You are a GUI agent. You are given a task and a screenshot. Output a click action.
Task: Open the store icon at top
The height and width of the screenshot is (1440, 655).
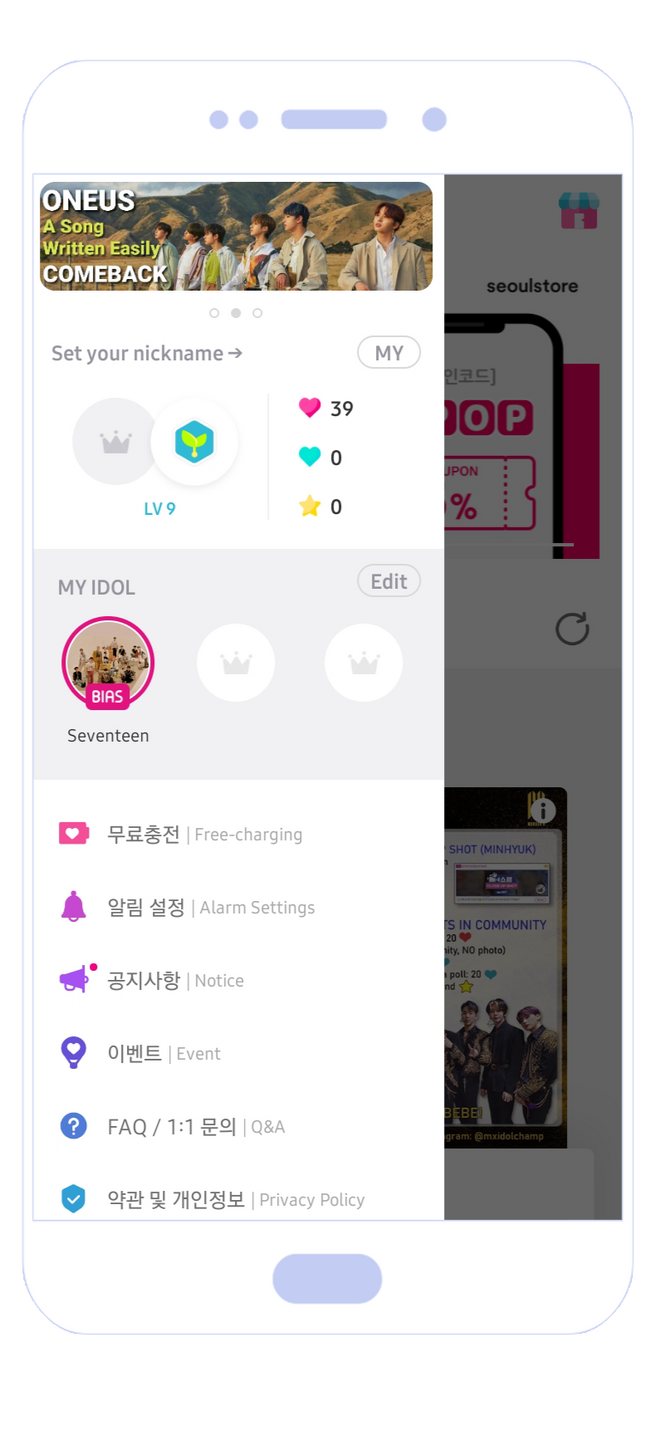[579, 211]
